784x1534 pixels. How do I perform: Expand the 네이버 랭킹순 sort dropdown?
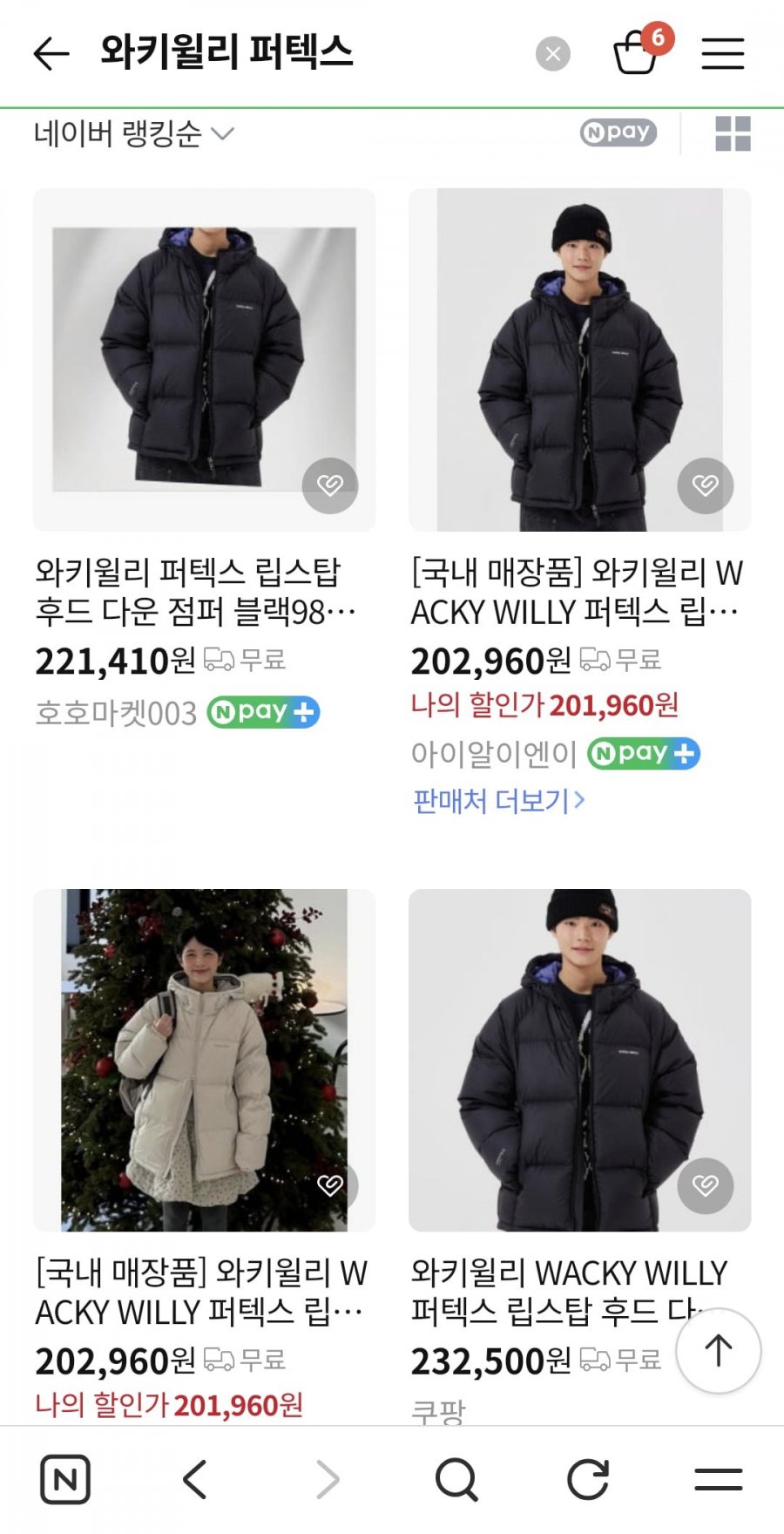[x=134, y=133]
